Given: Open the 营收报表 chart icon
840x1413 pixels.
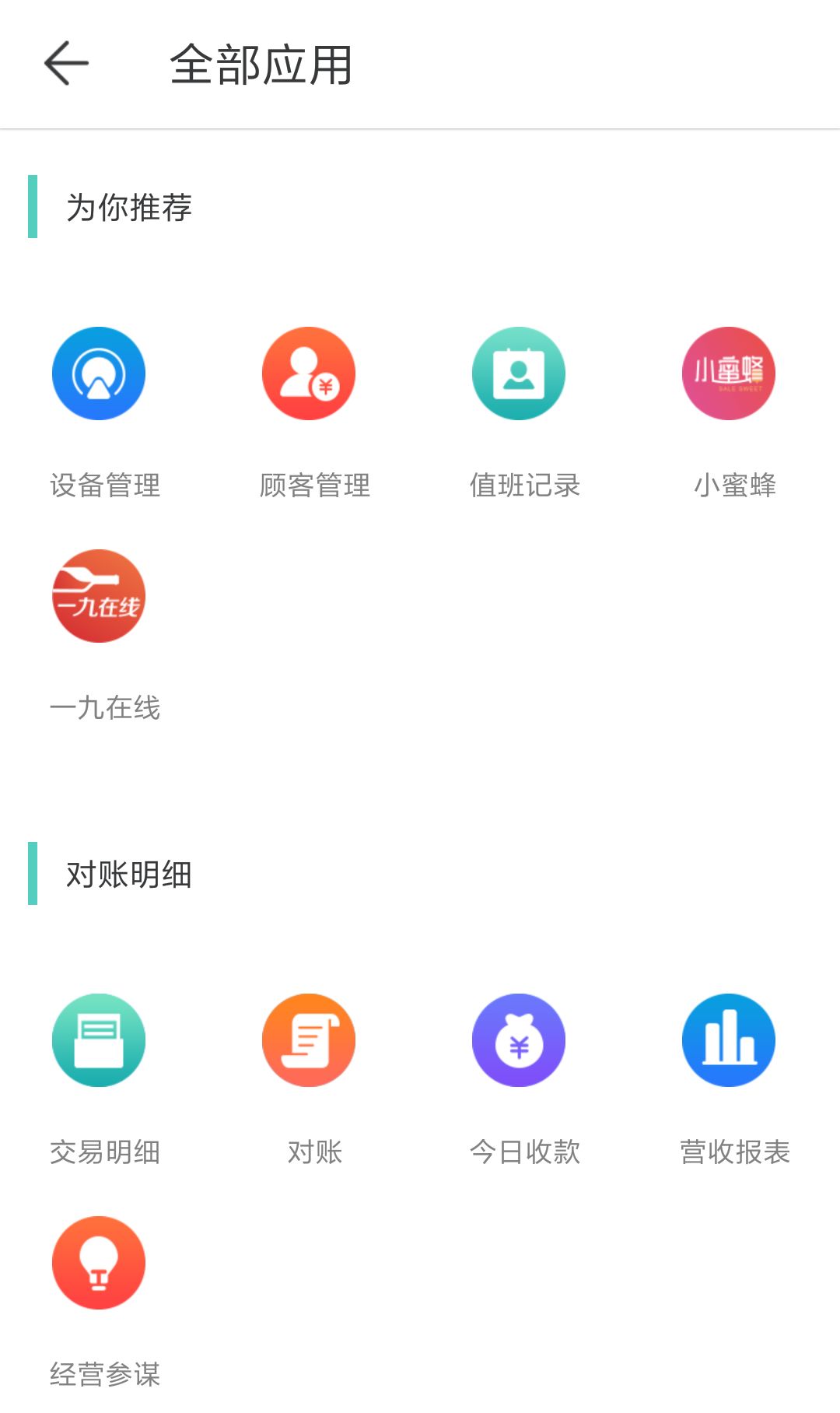Looking at the screenshot, I should coord(728,1040).
